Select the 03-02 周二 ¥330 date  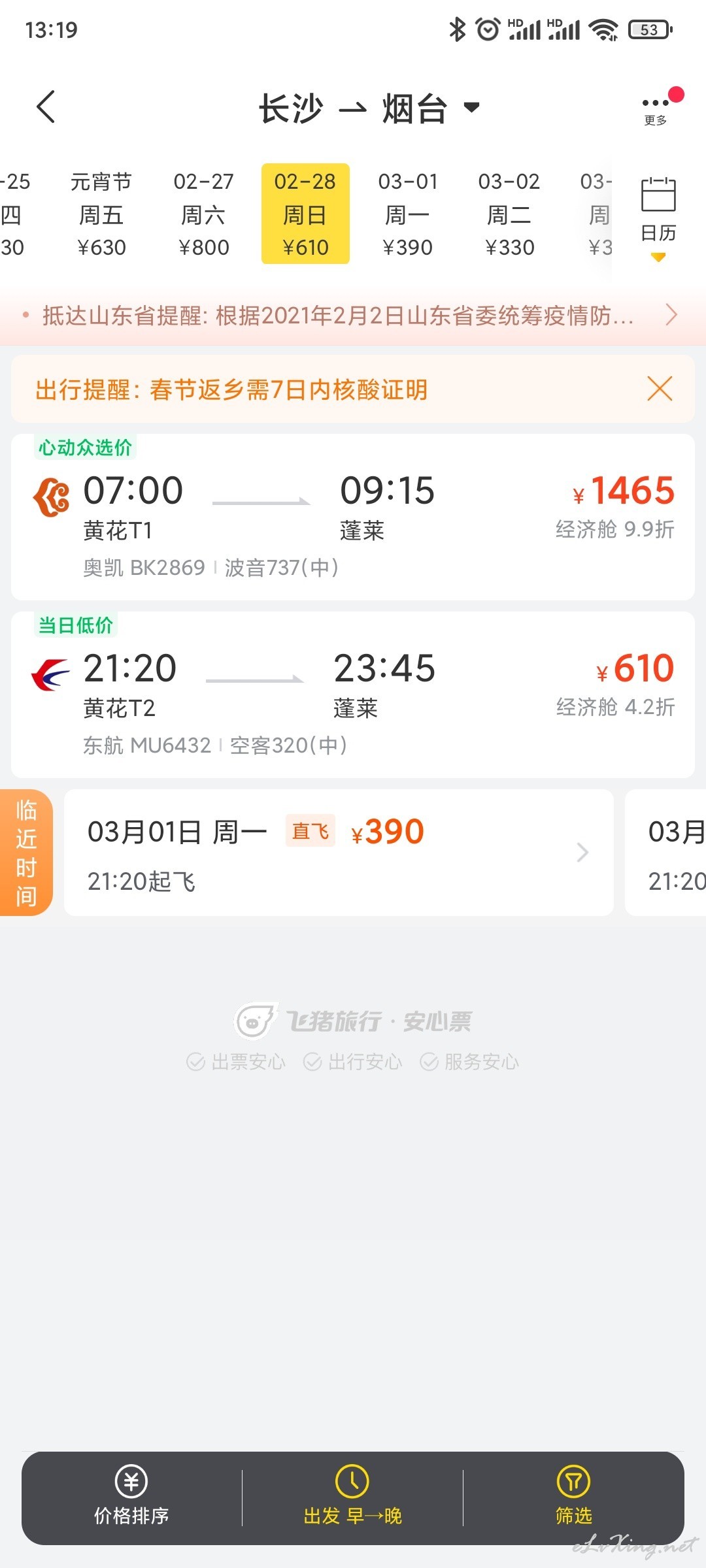point(509,214)
